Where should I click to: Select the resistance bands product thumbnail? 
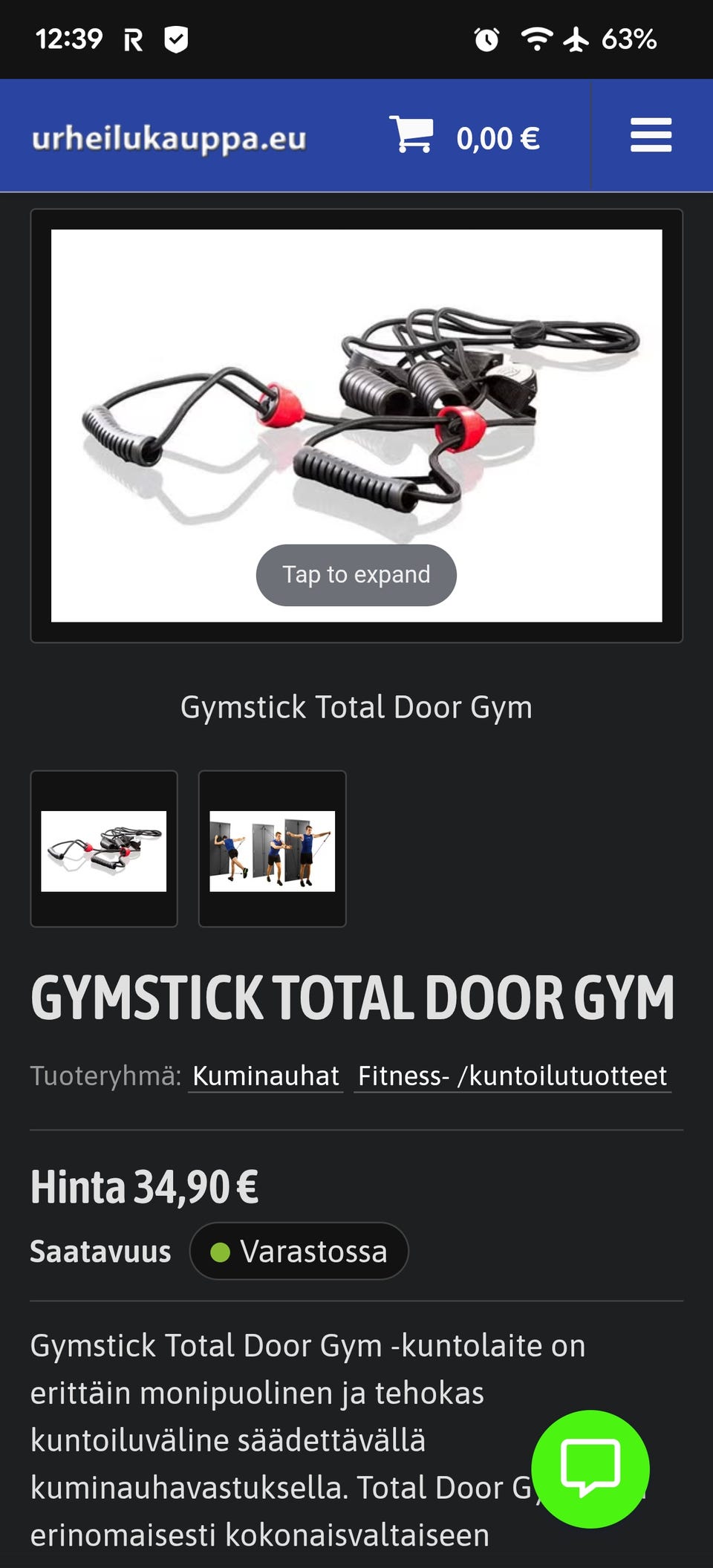(104, 849)
